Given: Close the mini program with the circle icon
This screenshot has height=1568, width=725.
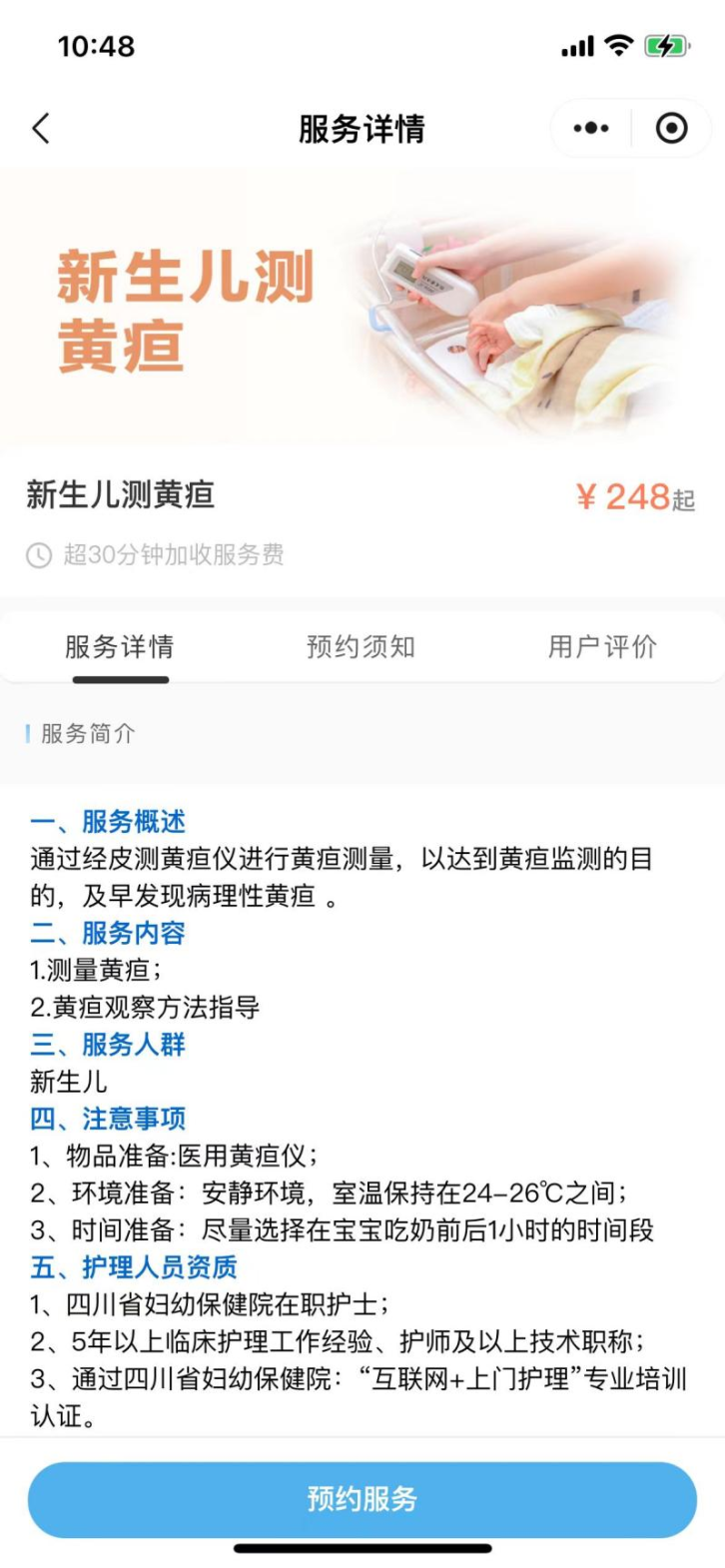Looking at the screenshot, I should (671, 129).
